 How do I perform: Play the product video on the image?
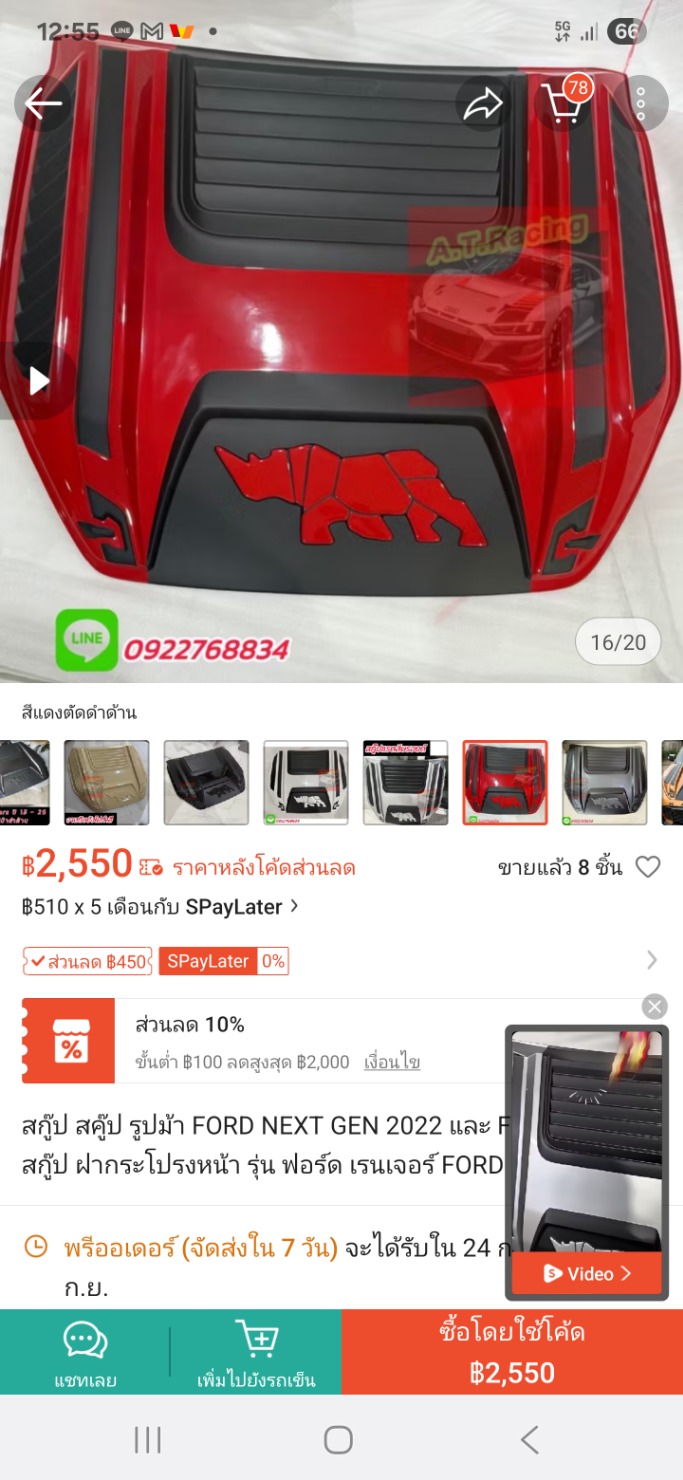point(38,380)
